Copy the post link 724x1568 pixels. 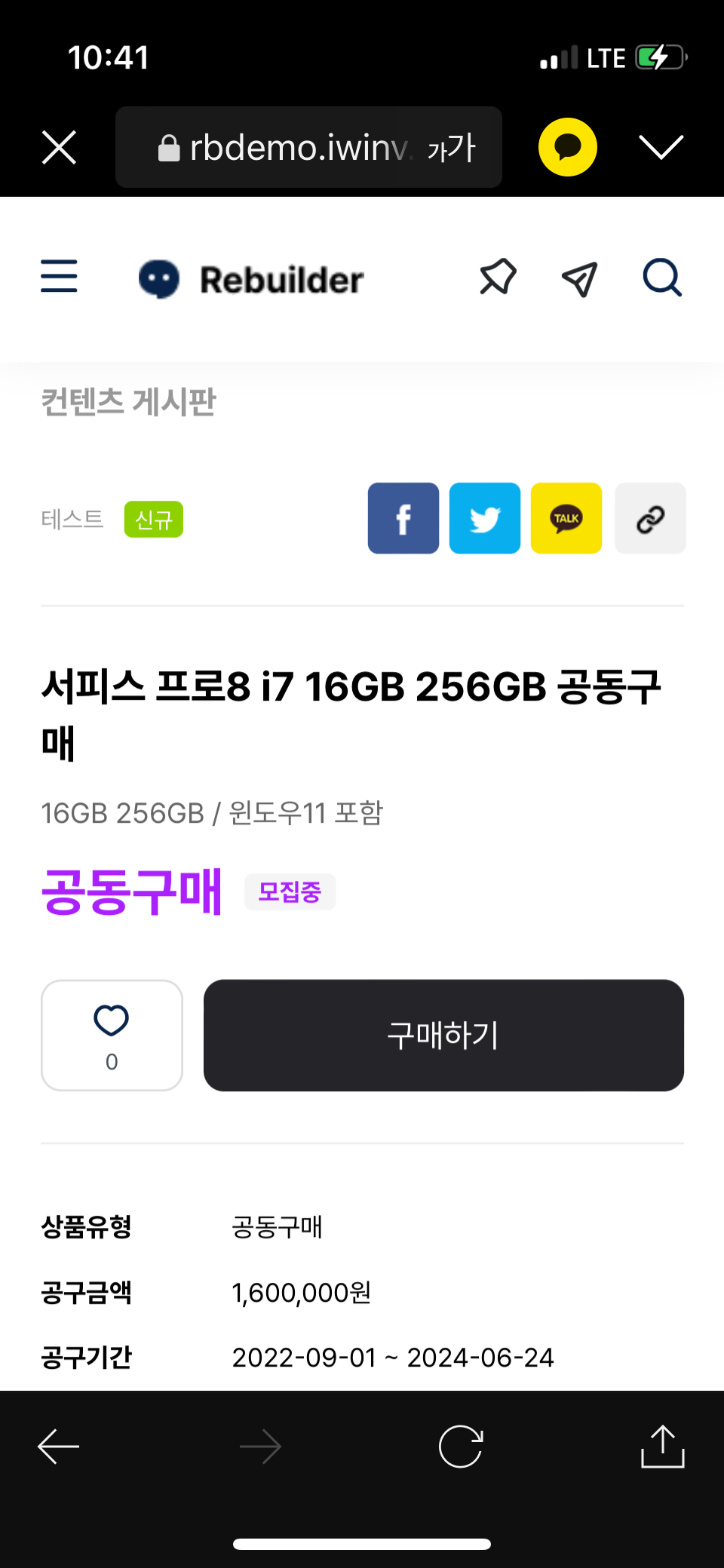650,518
